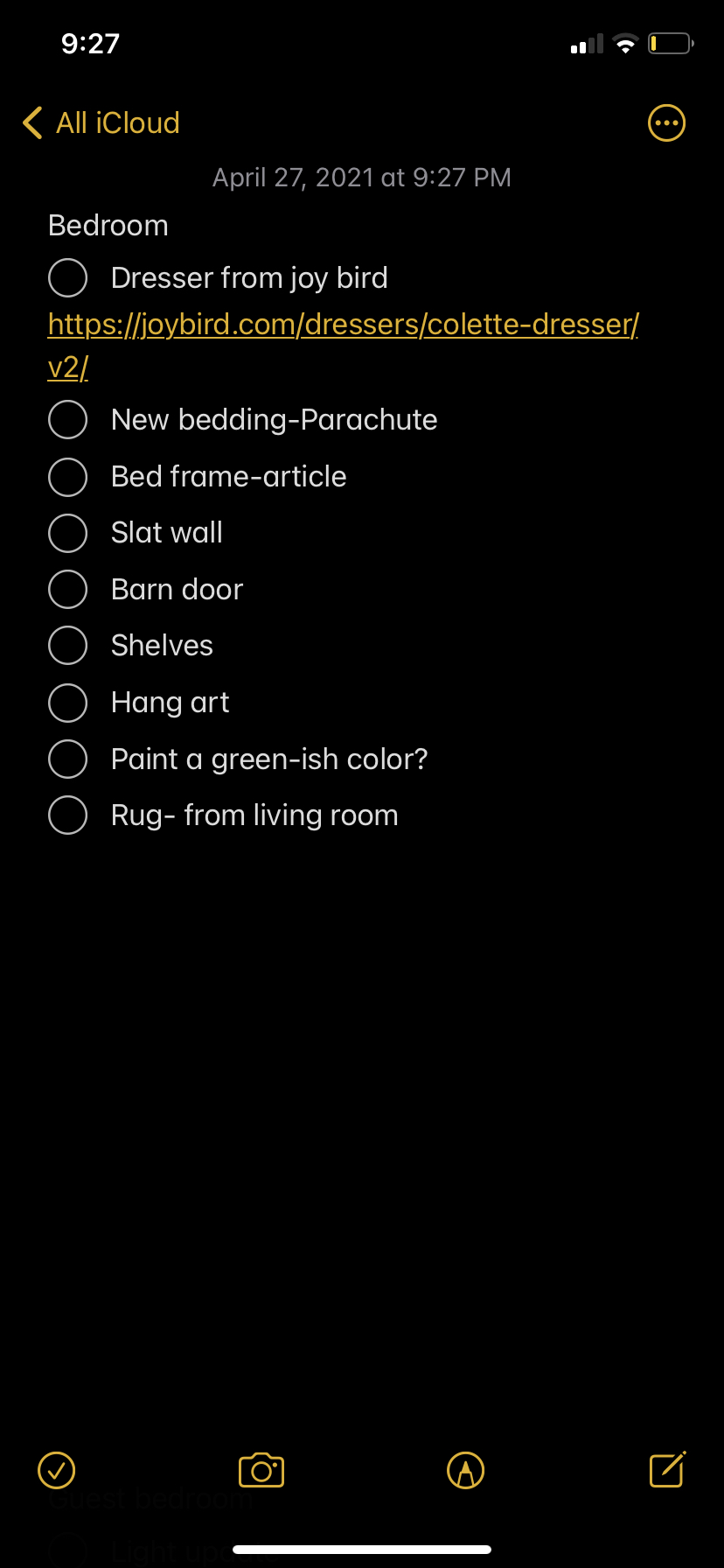Open the joybird.com colette-dresser link
The width and height of the screenshot is (724, 1568).
click(x=343, y=324)
